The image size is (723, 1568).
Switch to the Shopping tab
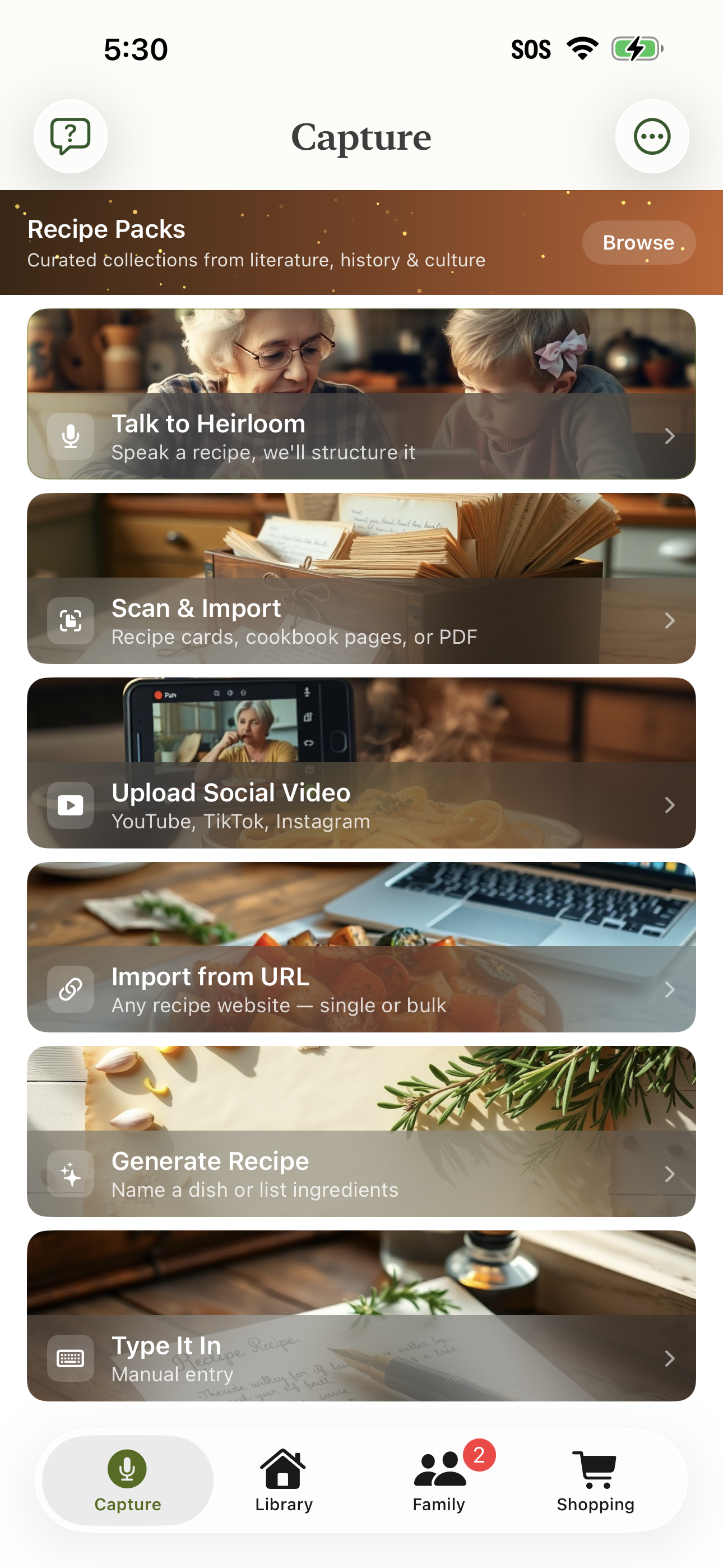pyautogui.click(x=595, y=1481)
